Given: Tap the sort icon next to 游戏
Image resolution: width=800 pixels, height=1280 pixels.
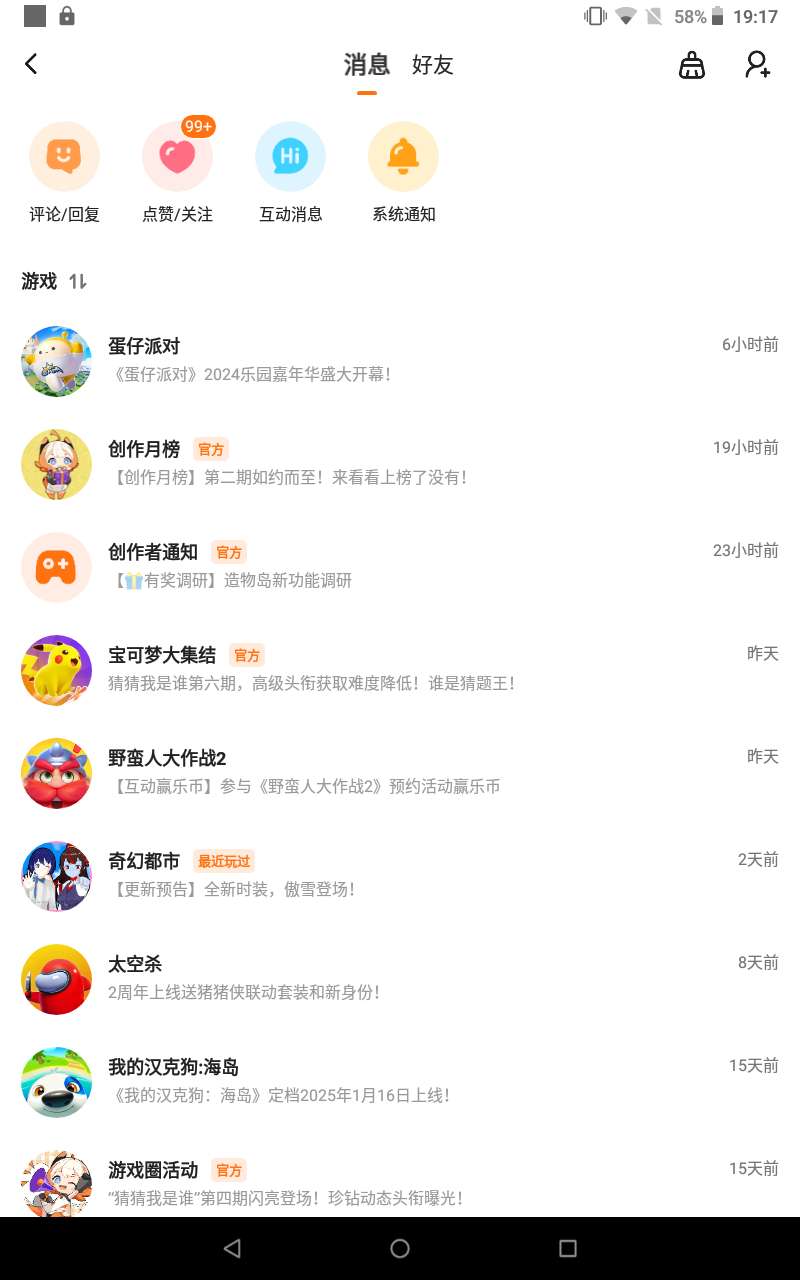Looking at the screenshot, I should pyautogui.click(x=78, y=282).
